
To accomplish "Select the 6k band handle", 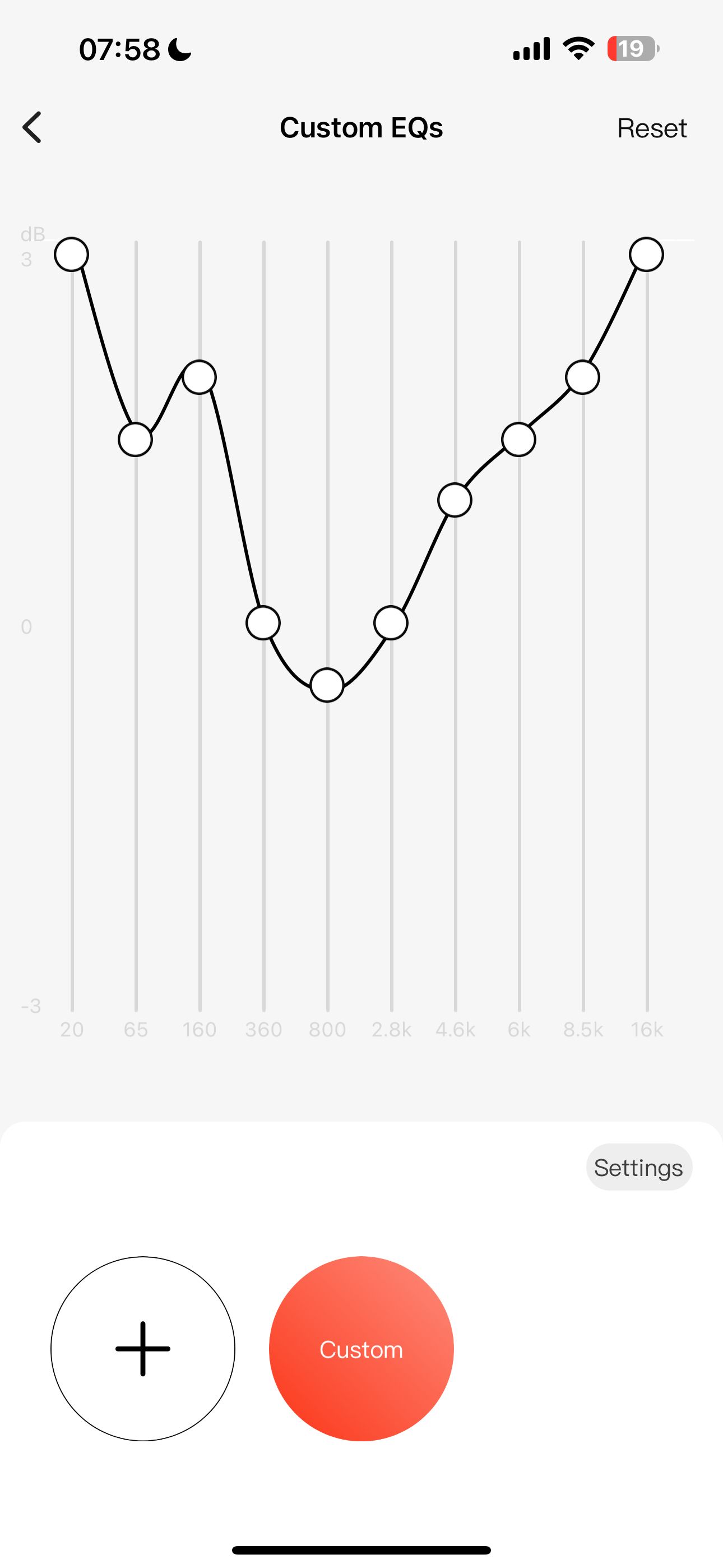I will tap(518, 440).
